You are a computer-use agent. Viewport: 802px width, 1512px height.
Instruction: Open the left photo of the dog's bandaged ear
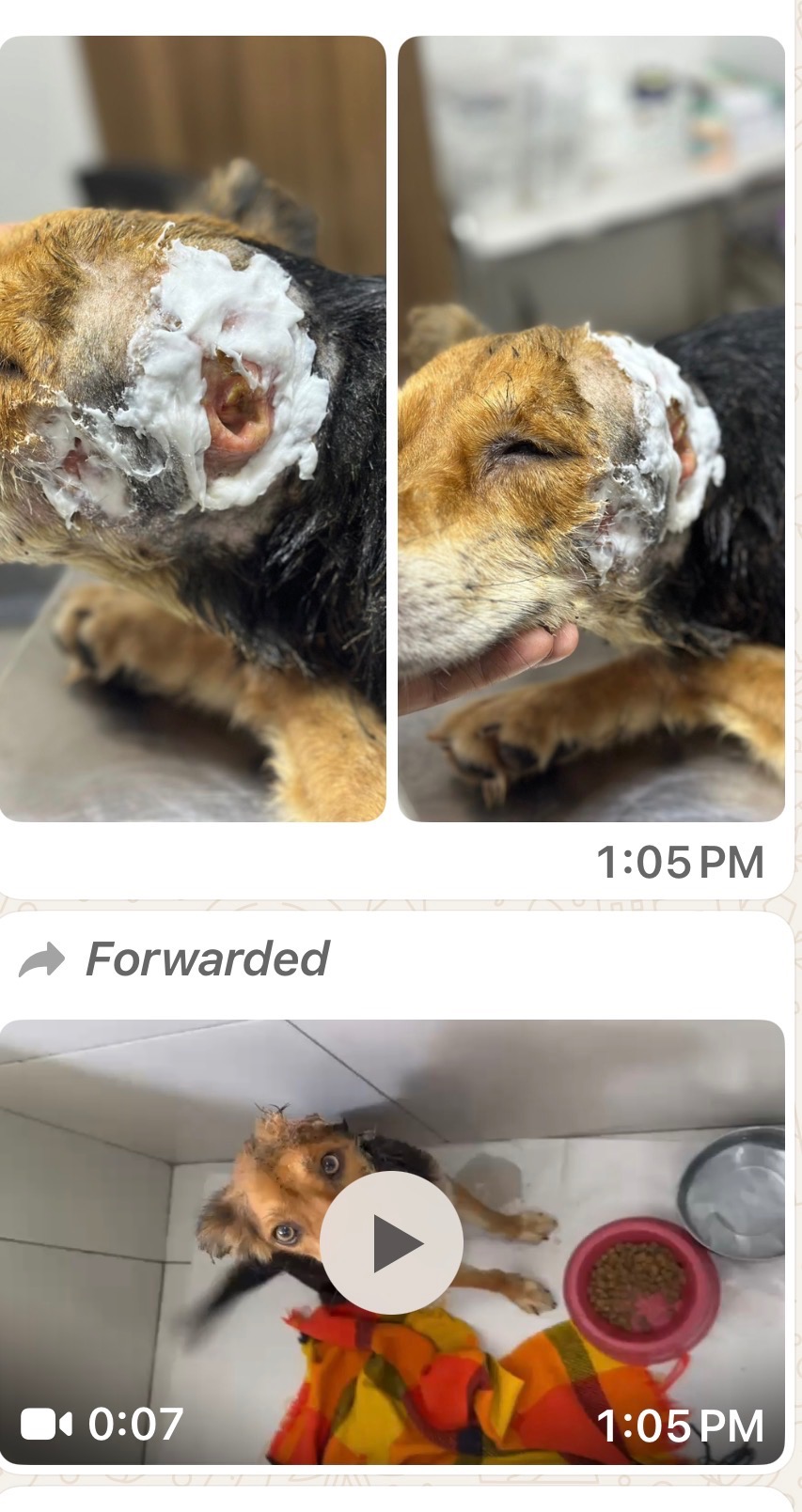point(192,428)
